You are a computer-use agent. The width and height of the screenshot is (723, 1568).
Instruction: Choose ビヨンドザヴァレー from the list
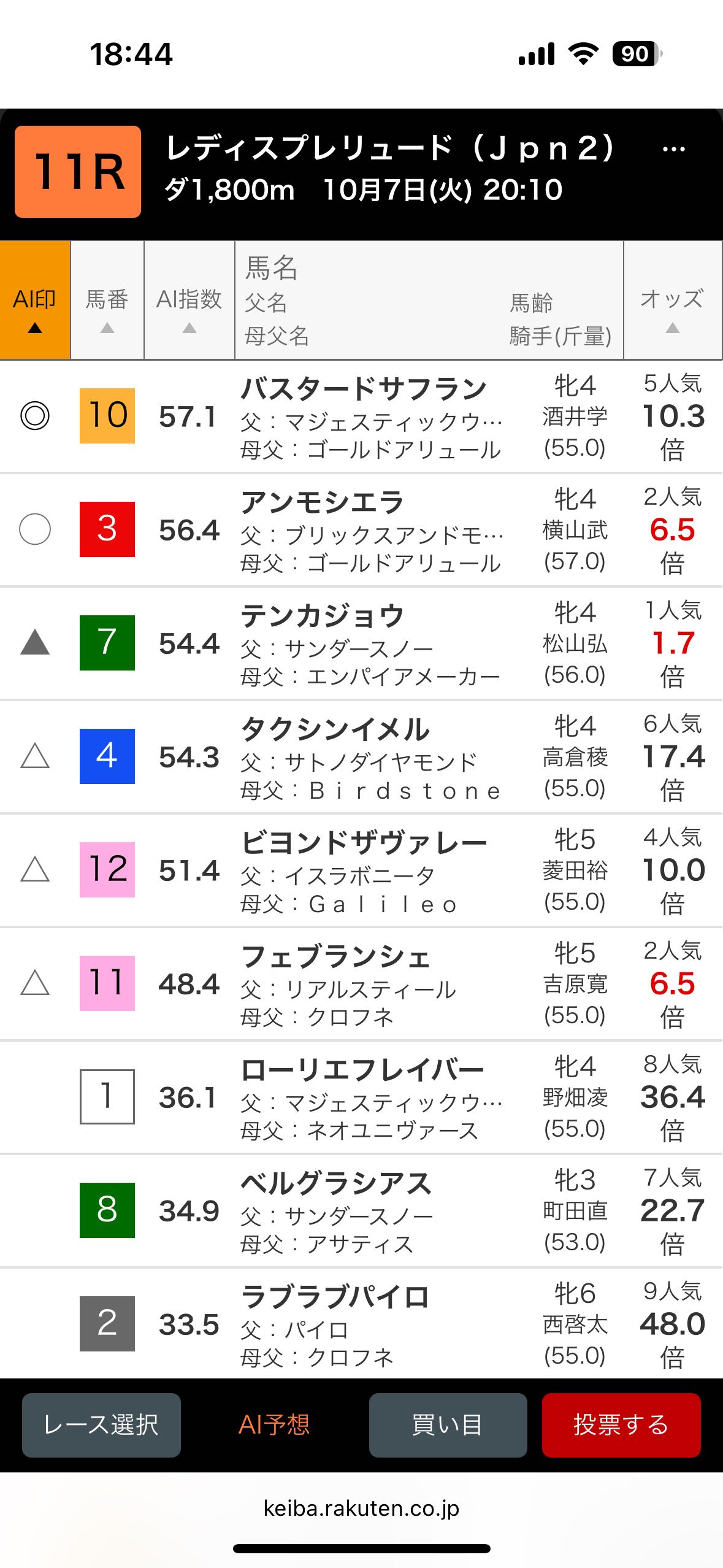click(364, 843)
